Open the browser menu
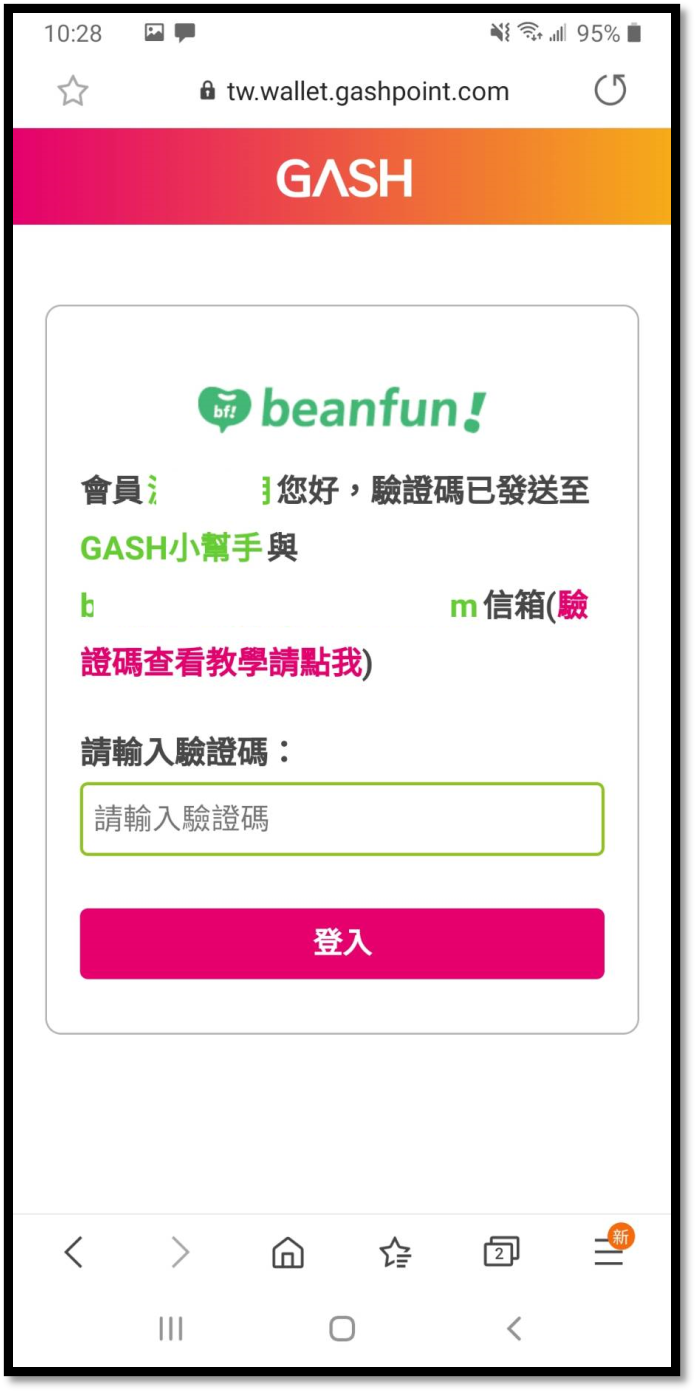This screenshot has width=696, height=1393. tap(609, 1252)
